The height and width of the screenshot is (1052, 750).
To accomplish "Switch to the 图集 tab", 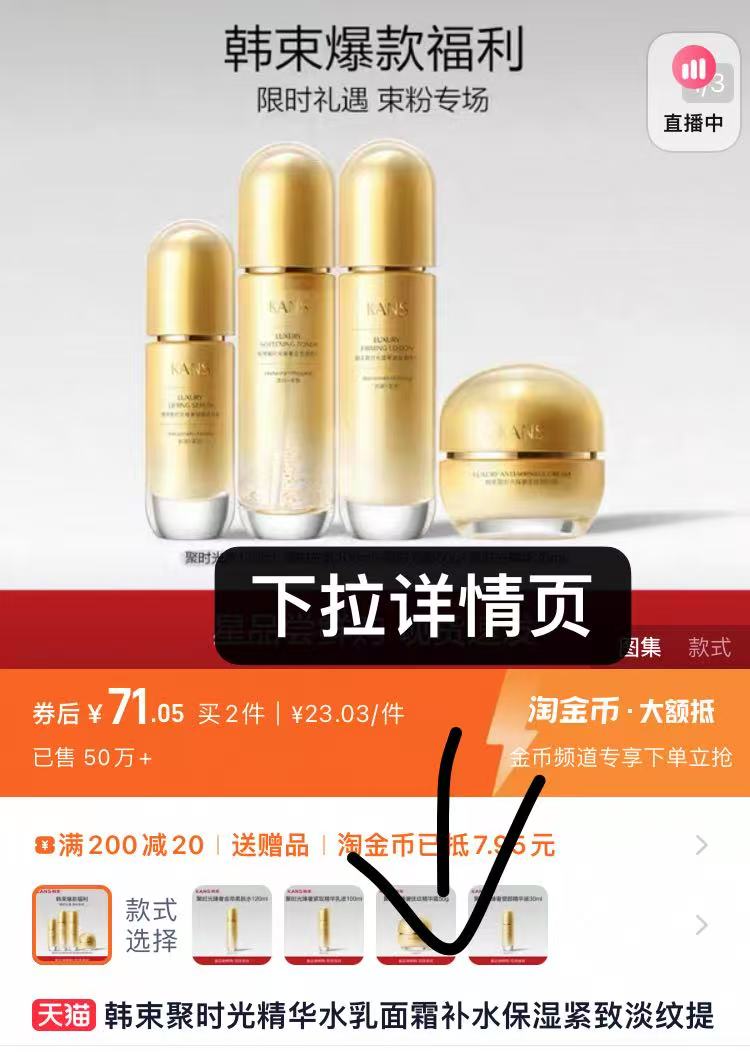I will click(641, 648).
